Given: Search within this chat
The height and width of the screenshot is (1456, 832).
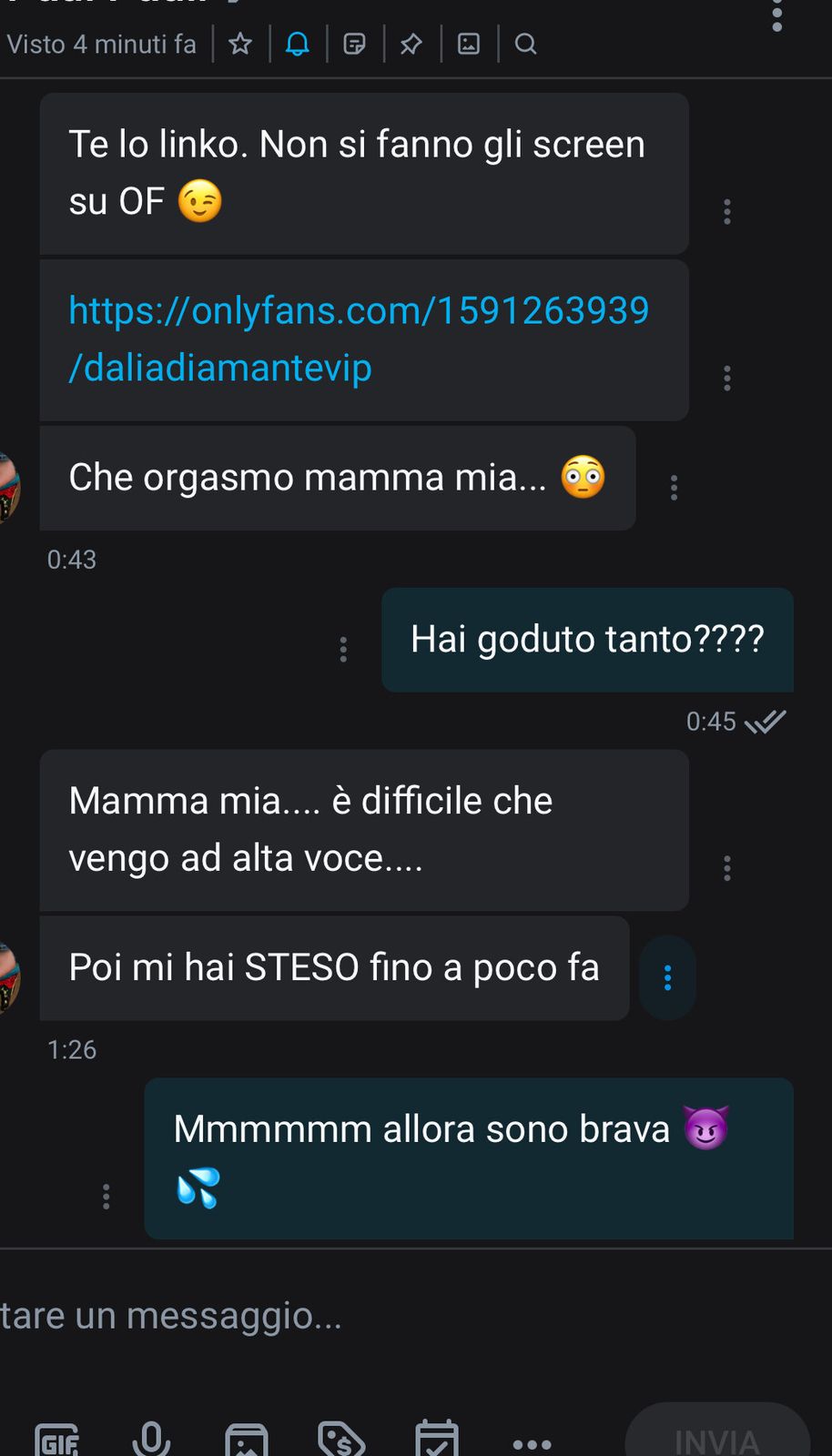Looking at the screenshot, I should click(525, 44).
